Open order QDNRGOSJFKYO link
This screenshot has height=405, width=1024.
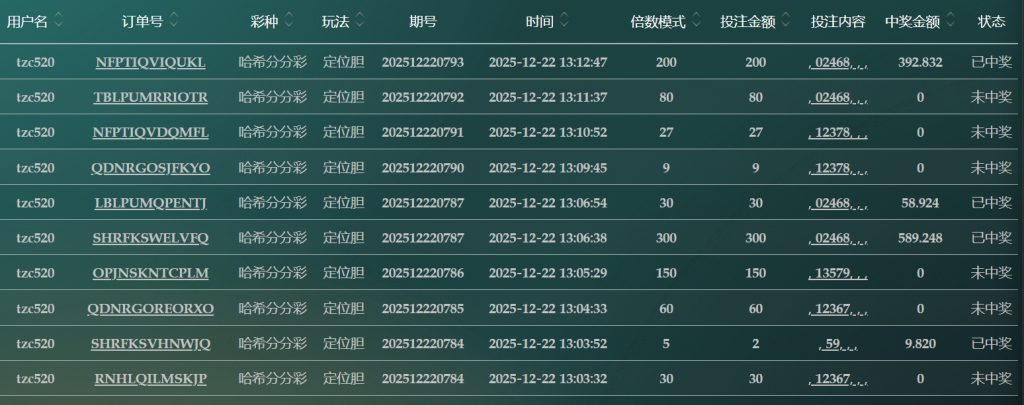pos(151,167)
